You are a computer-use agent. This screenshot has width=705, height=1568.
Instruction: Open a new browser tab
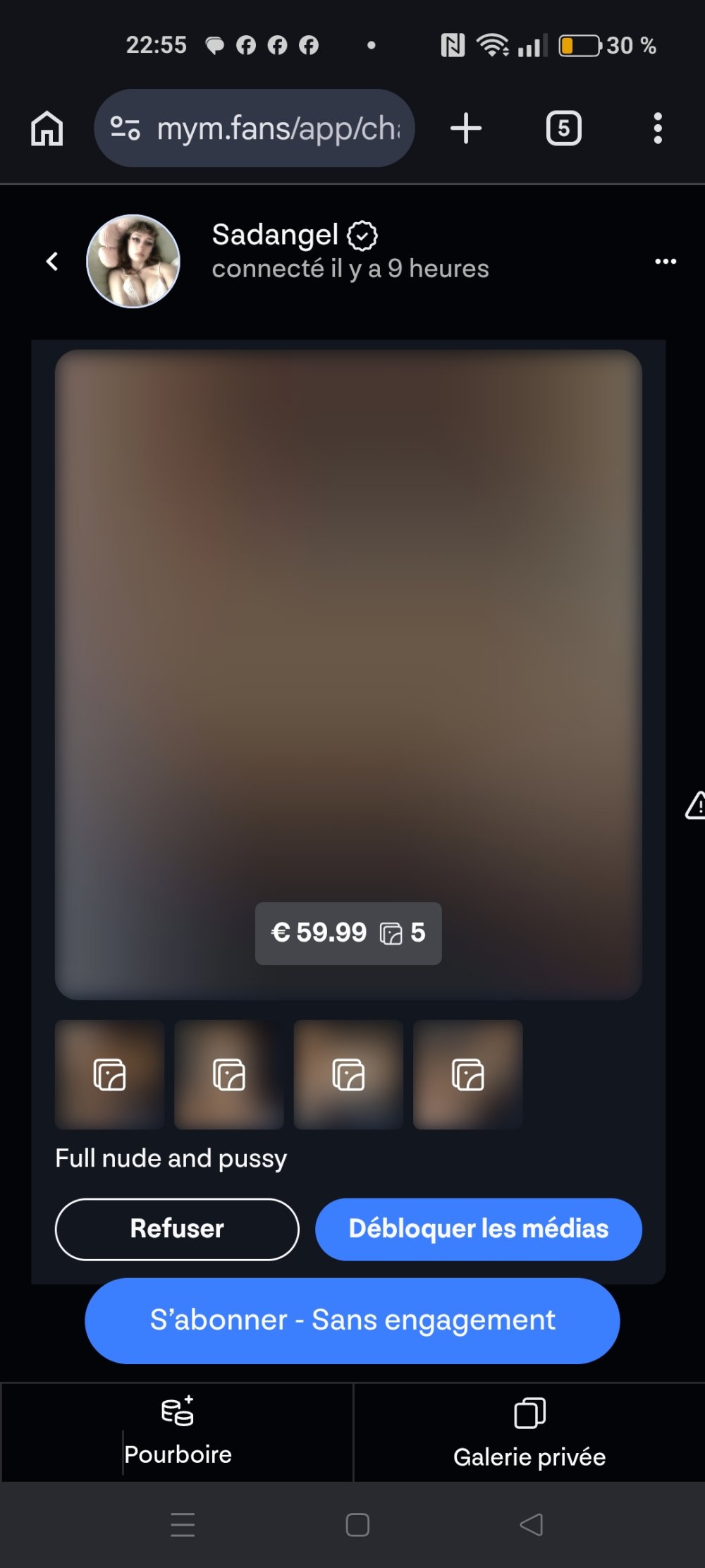(x=466, y=128)
